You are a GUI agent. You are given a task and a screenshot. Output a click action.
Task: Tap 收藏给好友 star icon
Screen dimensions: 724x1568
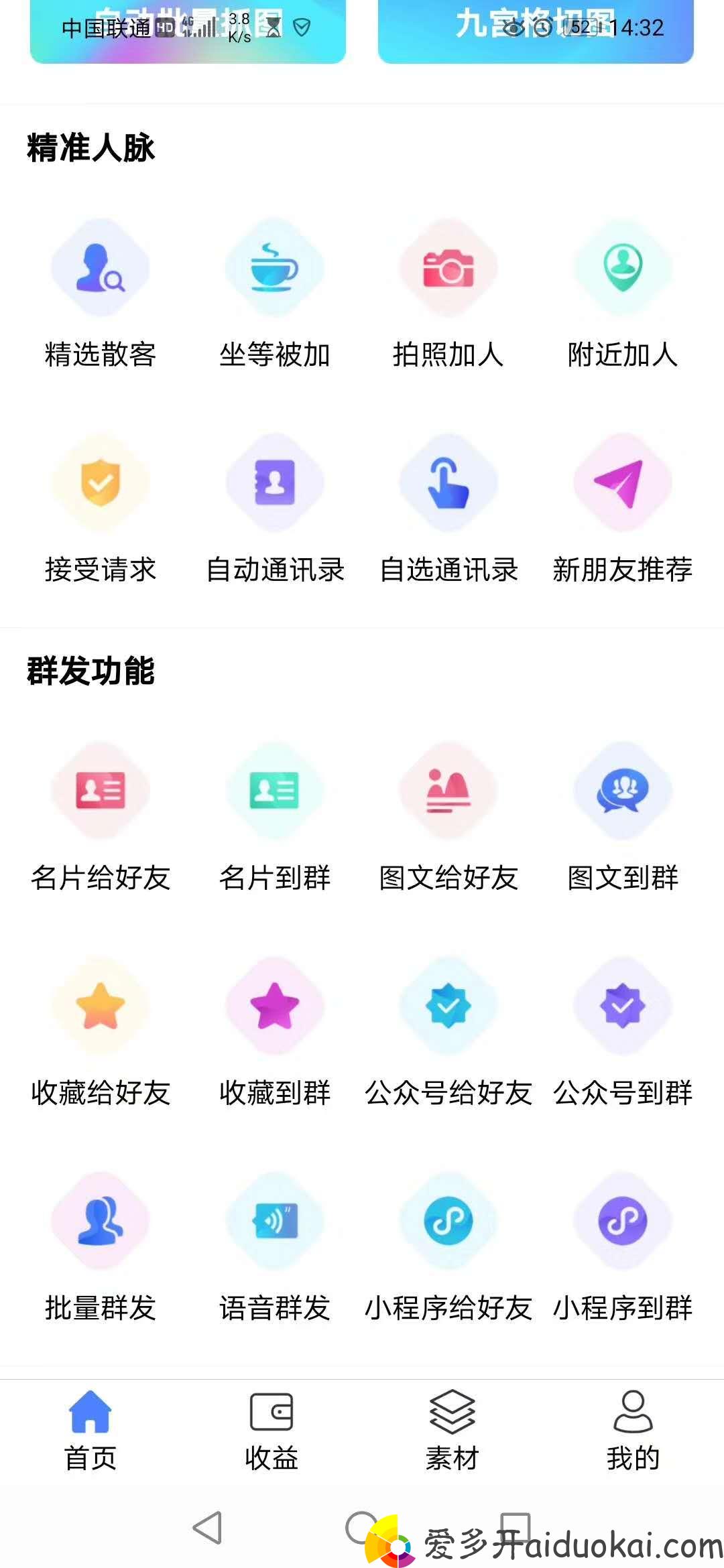coord(101,1006)
